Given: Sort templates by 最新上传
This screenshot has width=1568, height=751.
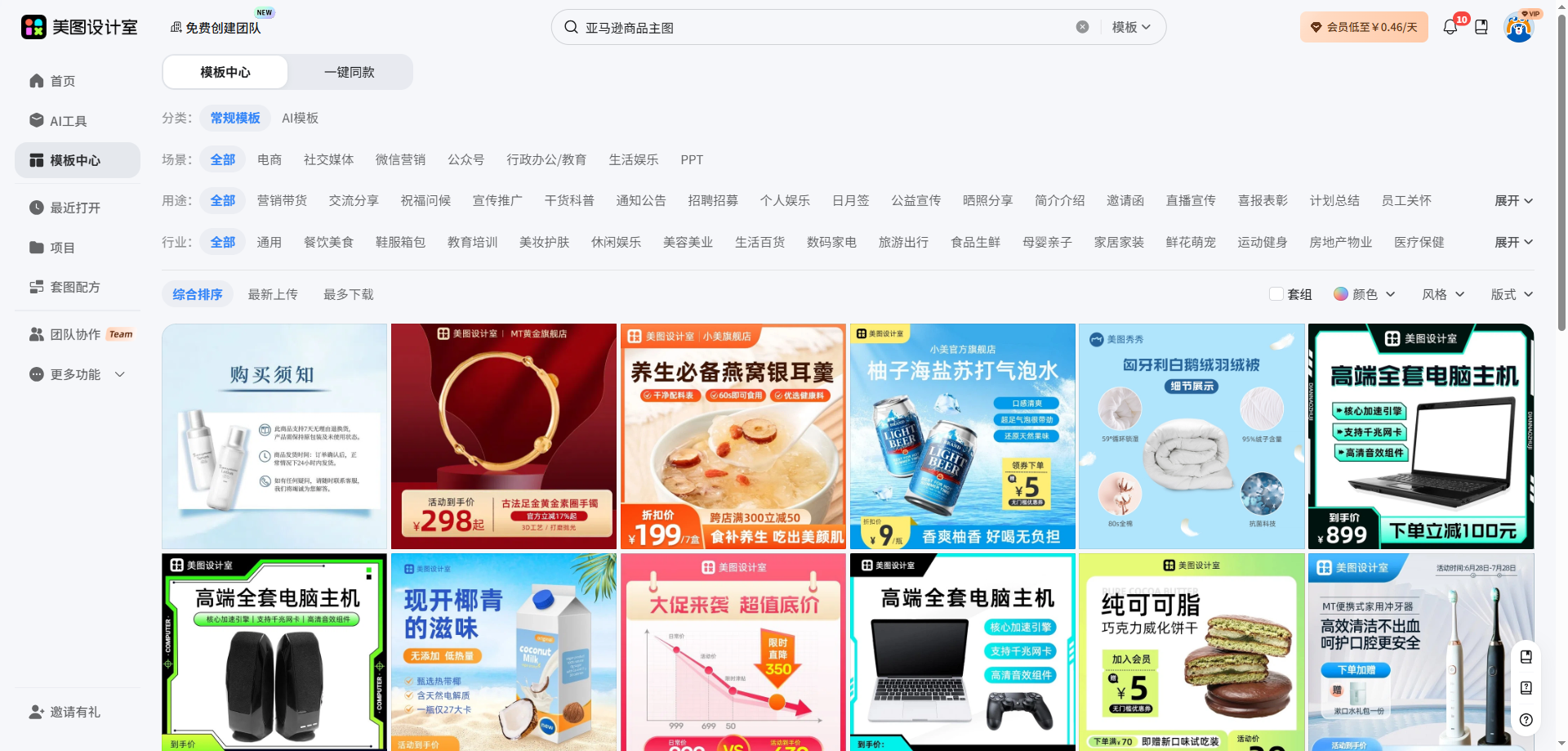Looking at the screenshot, I should coord(273,294).
